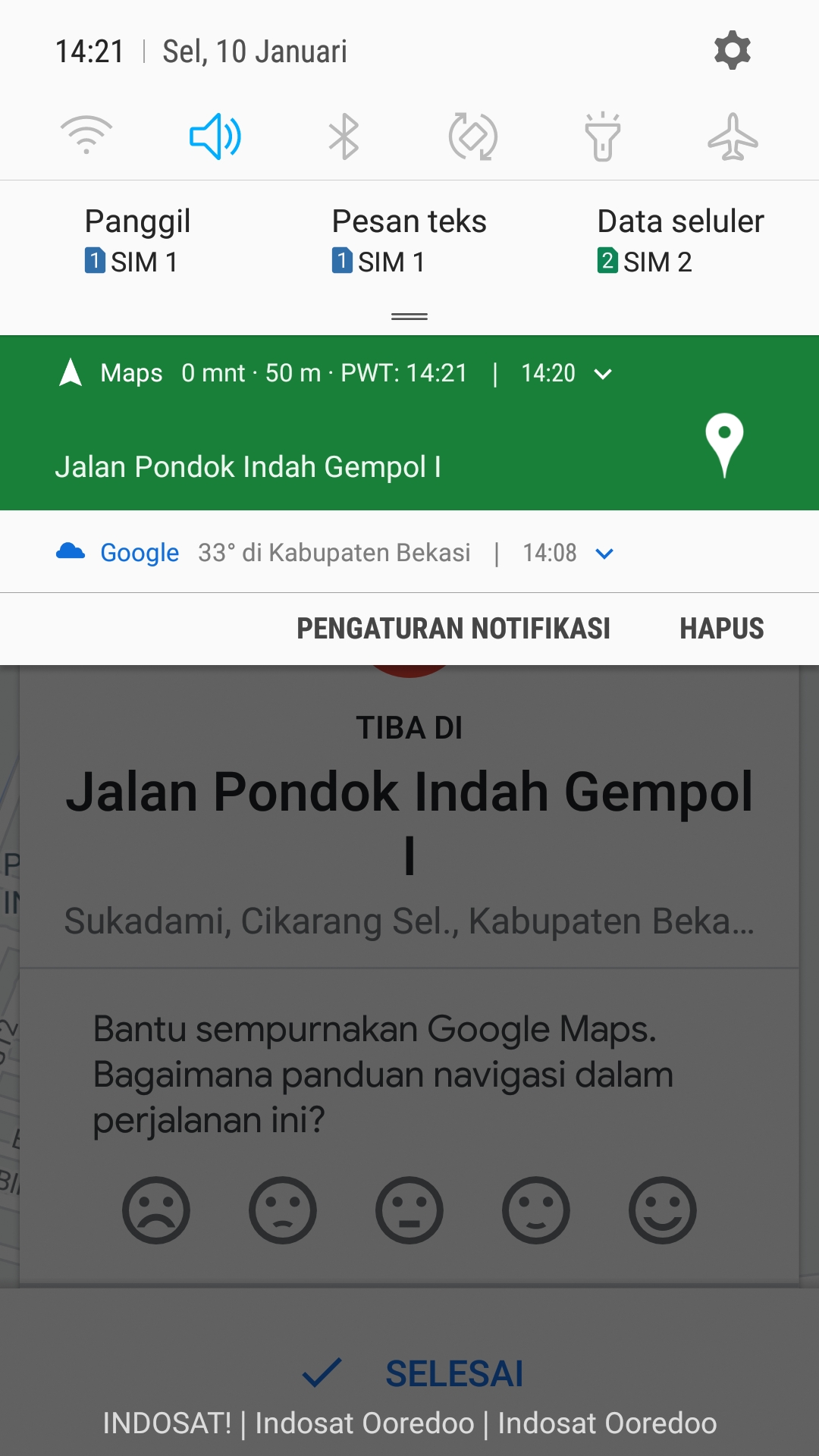Viewport: 819px width, 1456px height.
Task: Change Data seluler SIM selection
Action: [x=679, y=241]
